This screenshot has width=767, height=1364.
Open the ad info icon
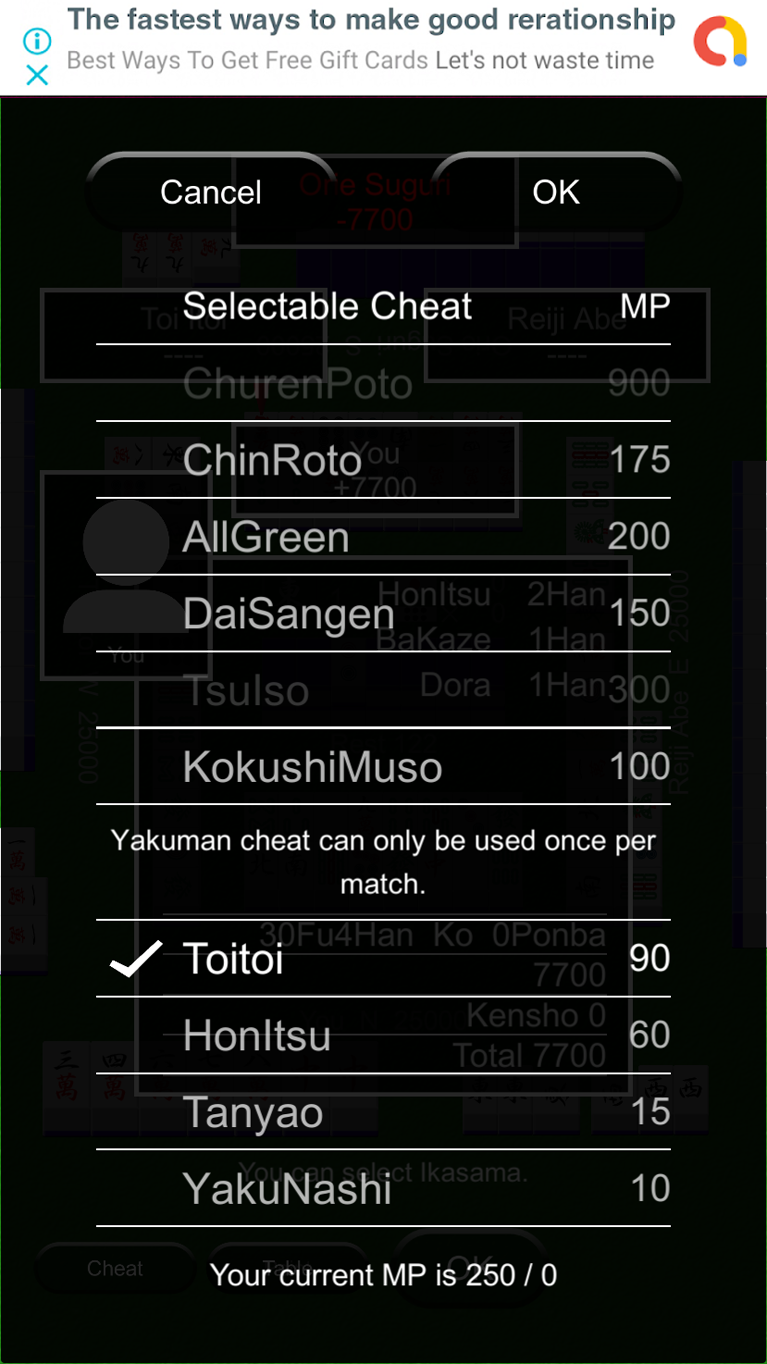tap(37, 41)
